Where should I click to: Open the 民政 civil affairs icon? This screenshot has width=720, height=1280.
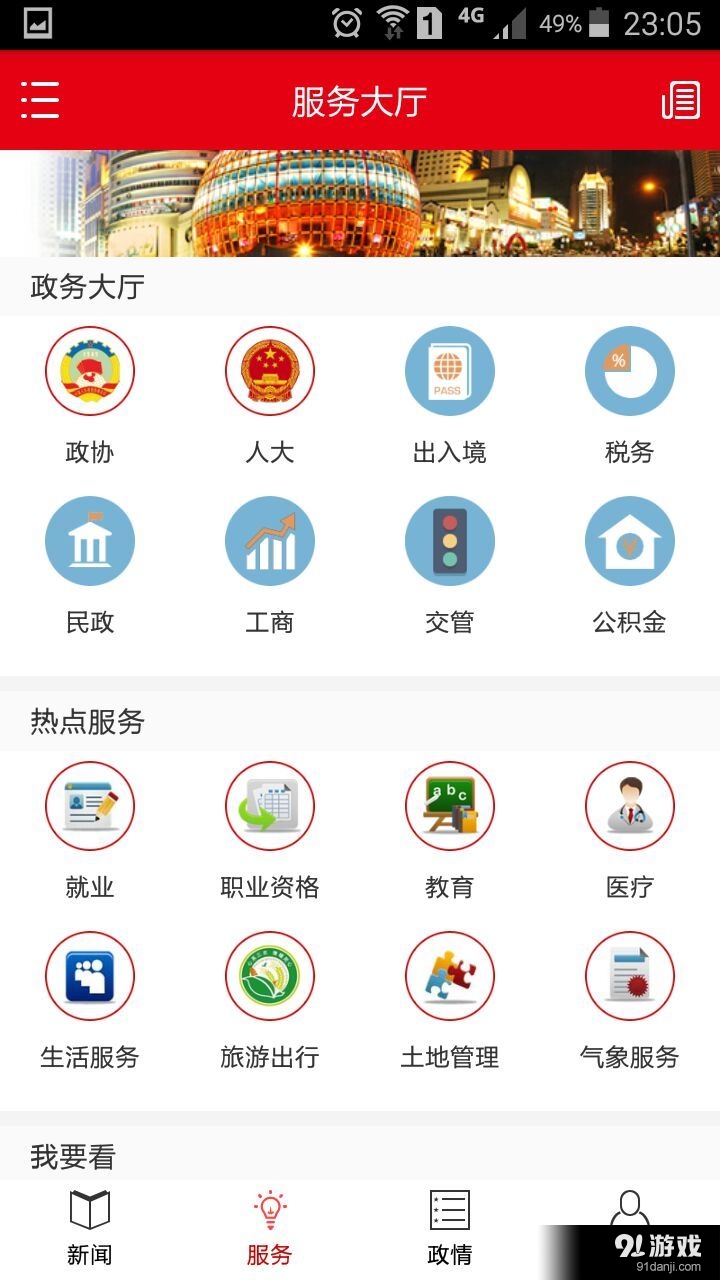click(90, 540)
